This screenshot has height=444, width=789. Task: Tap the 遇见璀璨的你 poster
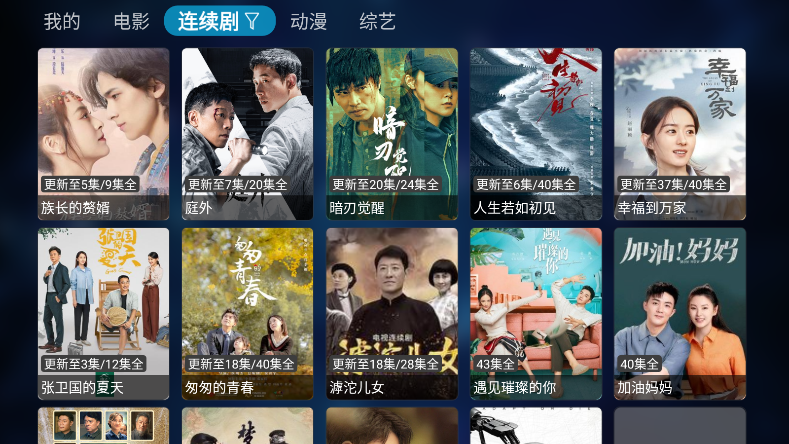pyautogui.click(x=536, y=313)
